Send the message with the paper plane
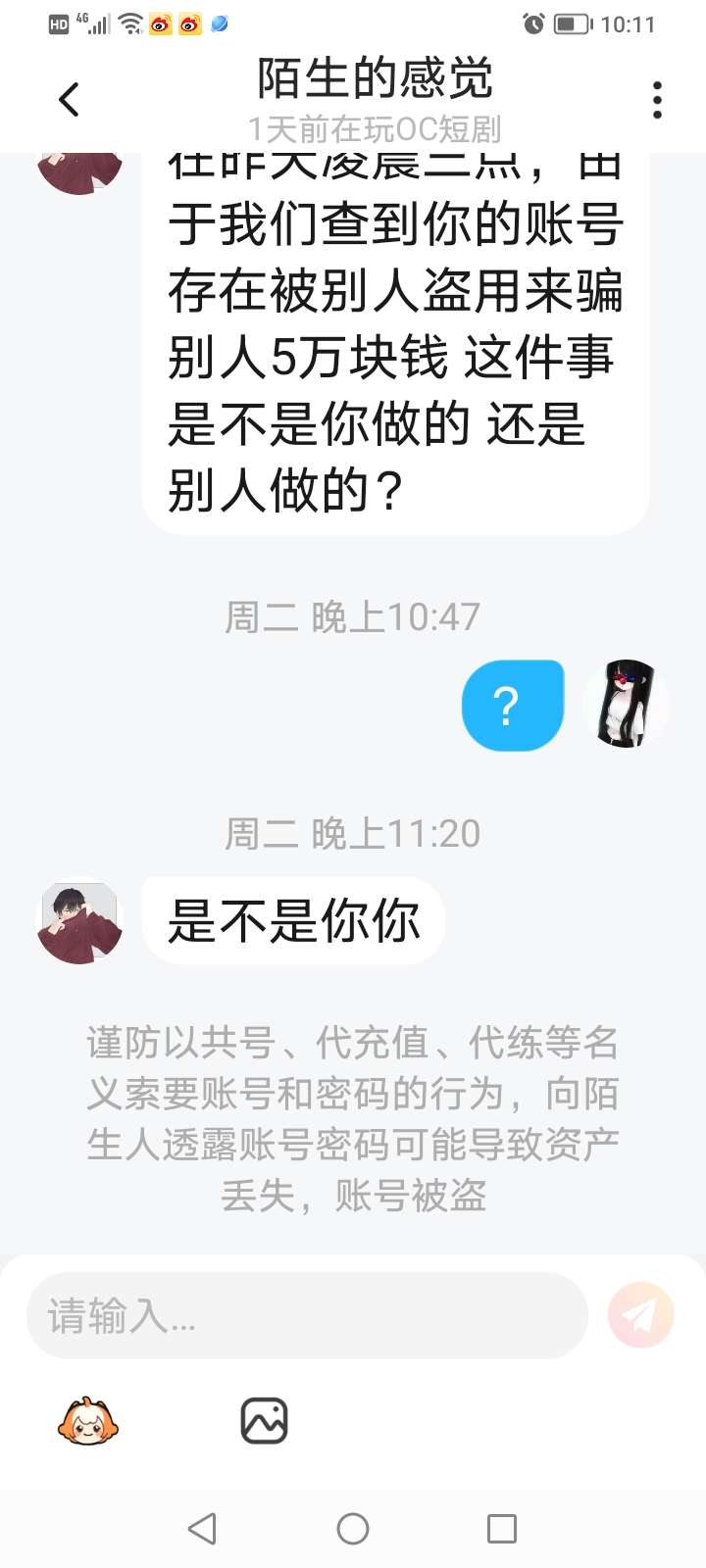This screenshot has height=1568, width=706. click(641, 1315)
